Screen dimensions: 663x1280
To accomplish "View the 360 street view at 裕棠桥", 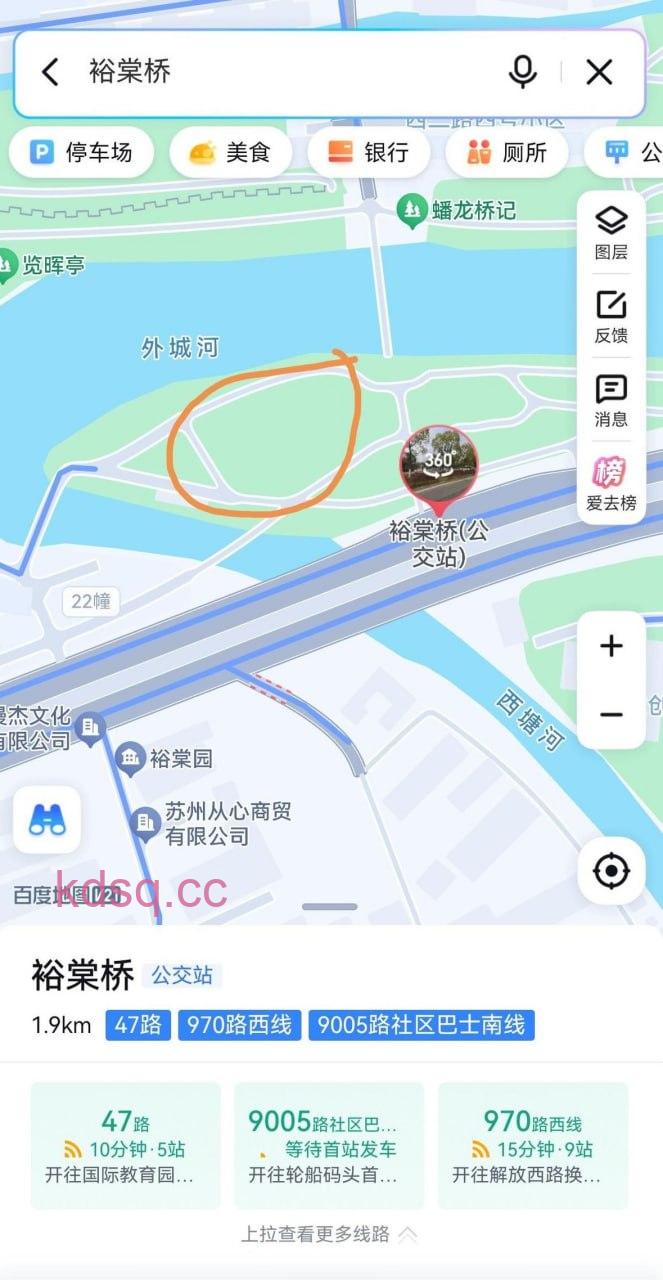I will click(x=439, y=462).
